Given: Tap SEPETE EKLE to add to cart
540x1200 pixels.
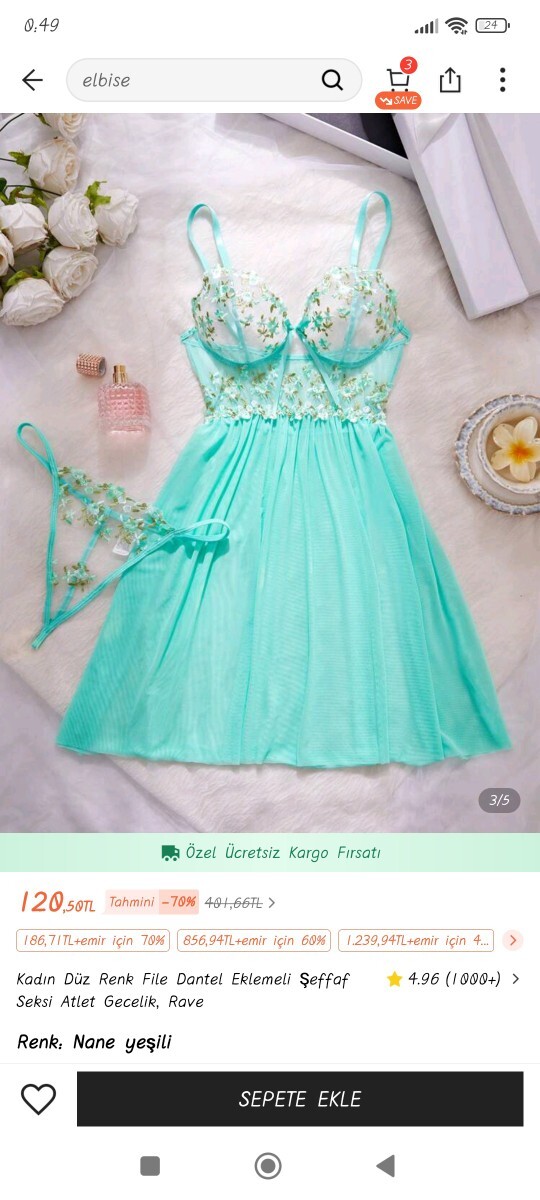Looking at the screenshot, I should click(x=300, y=1099).
